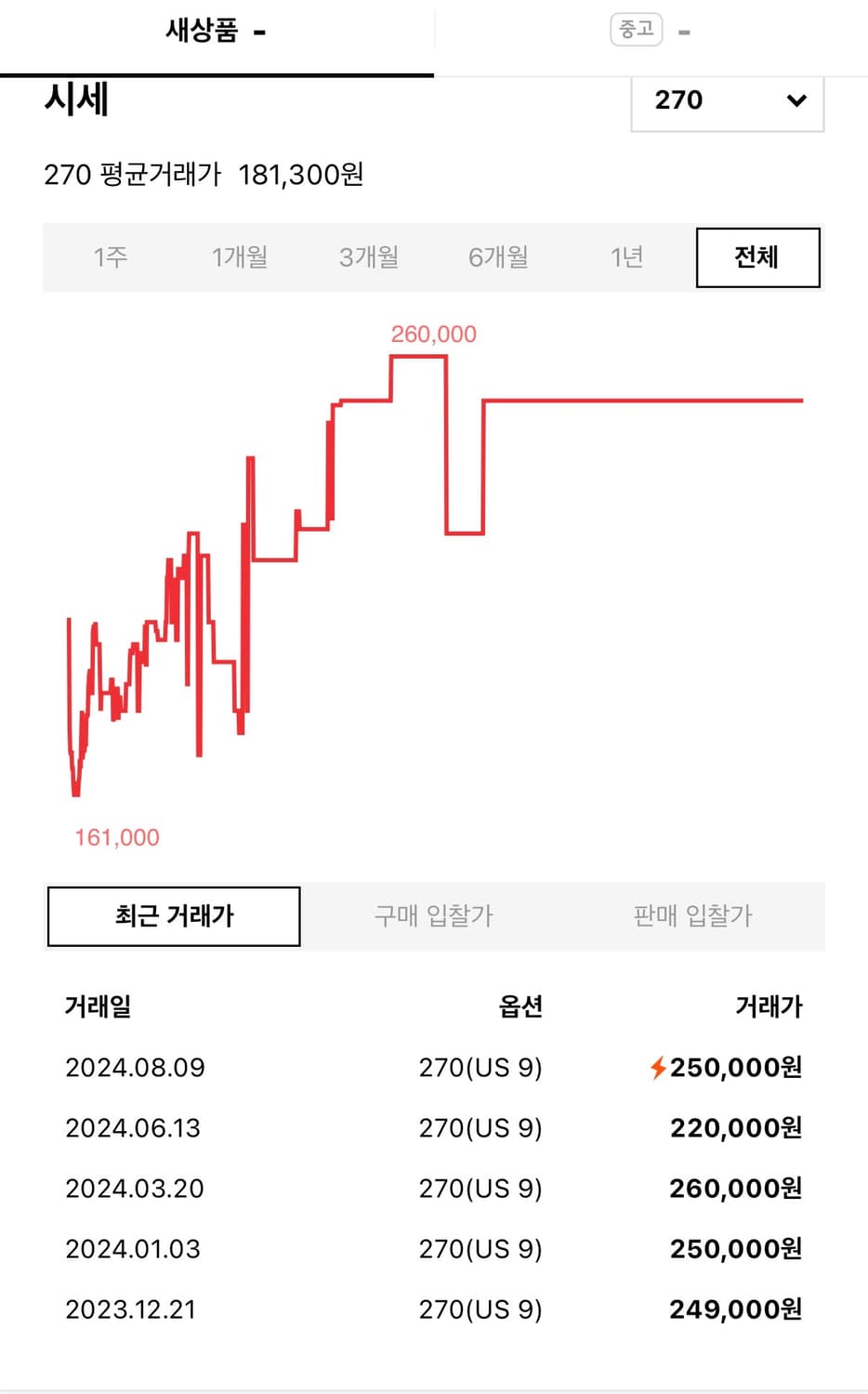Select the 전체 chart period filter
This screenshot has height=1394, width=868.
[x=757, y=258]
